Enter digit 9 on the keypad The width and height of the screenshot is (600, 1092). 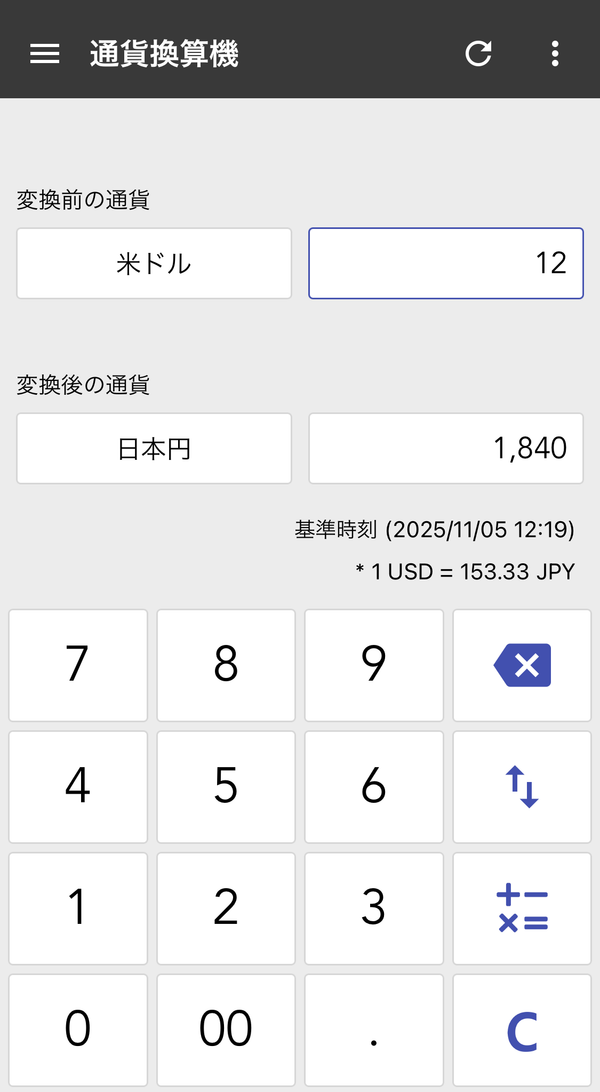tap(374, 666)
